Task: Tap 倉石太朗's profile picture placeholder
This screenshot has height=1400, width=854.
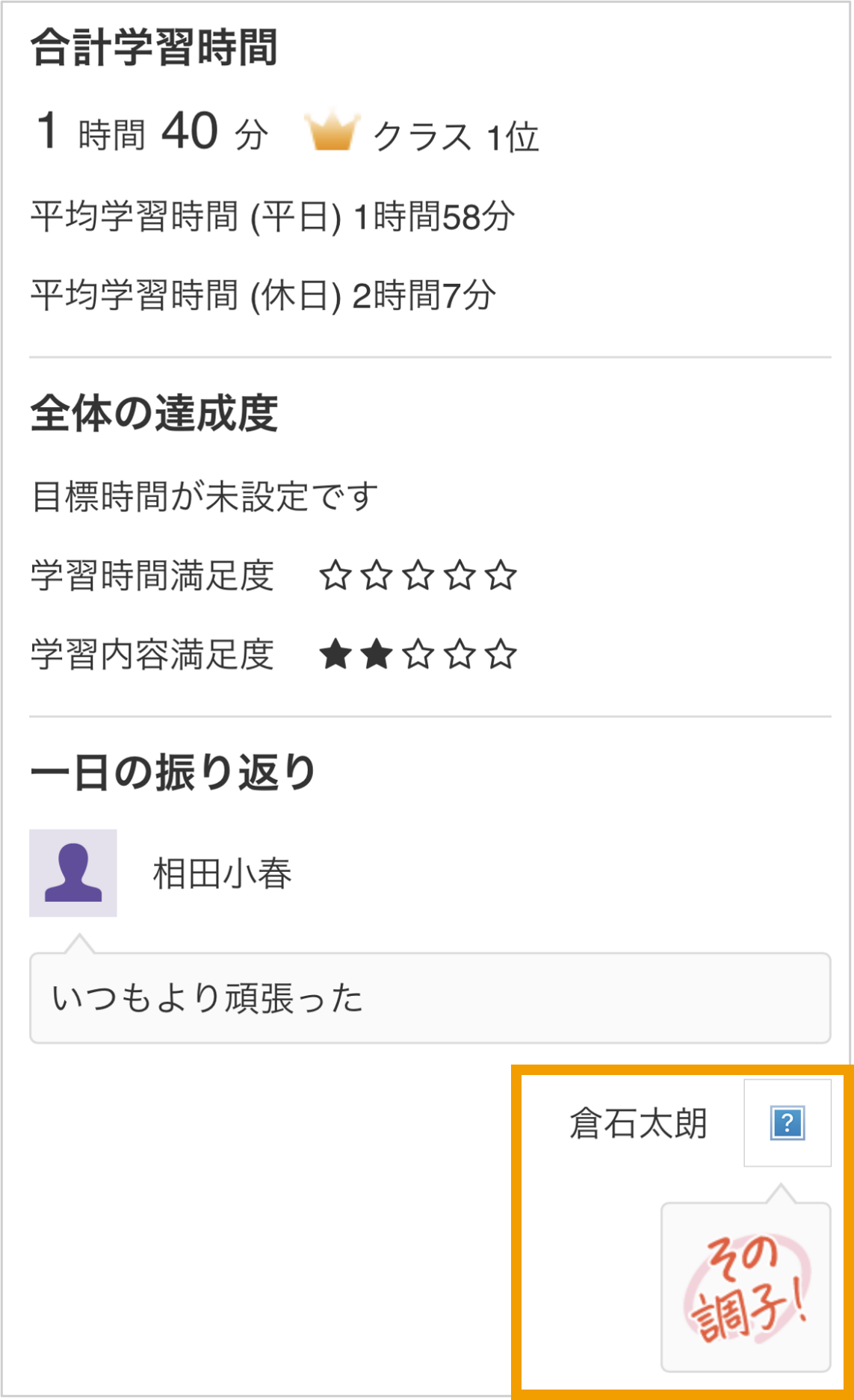Action: (x=788, y=1123)
